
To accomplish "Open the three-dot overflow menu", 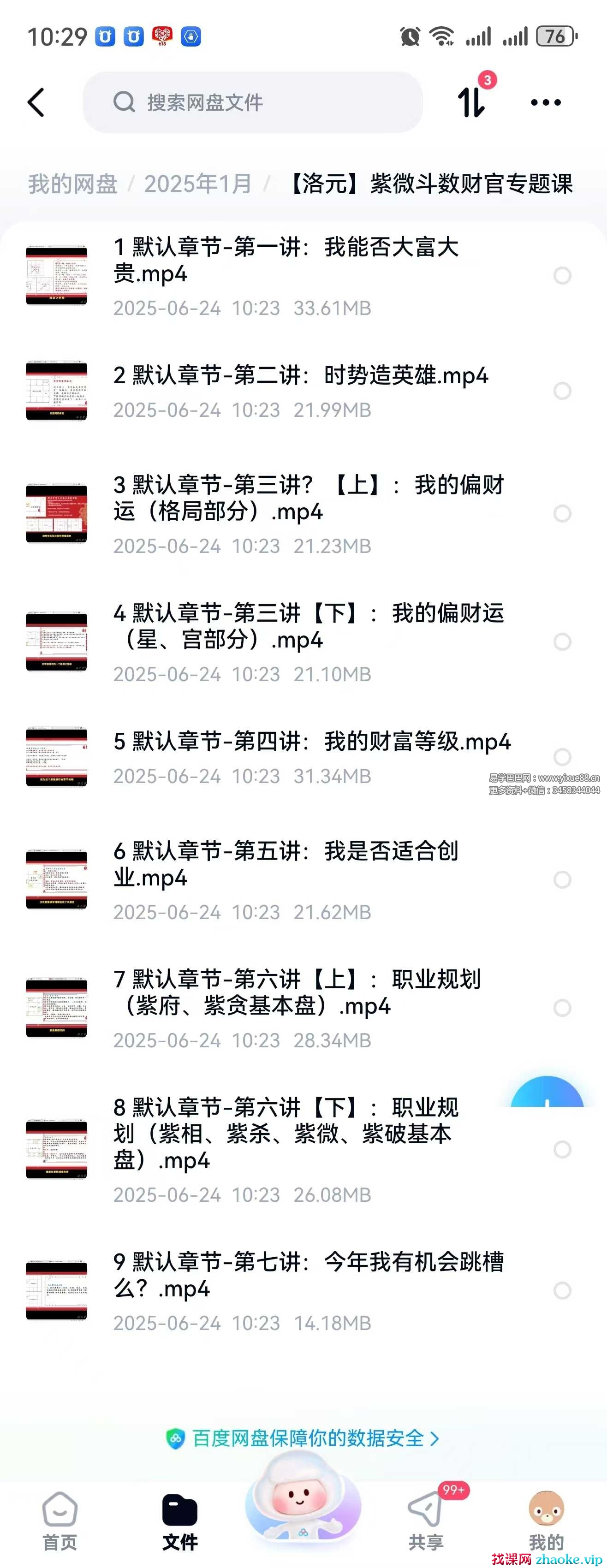I will coord(546,102).
